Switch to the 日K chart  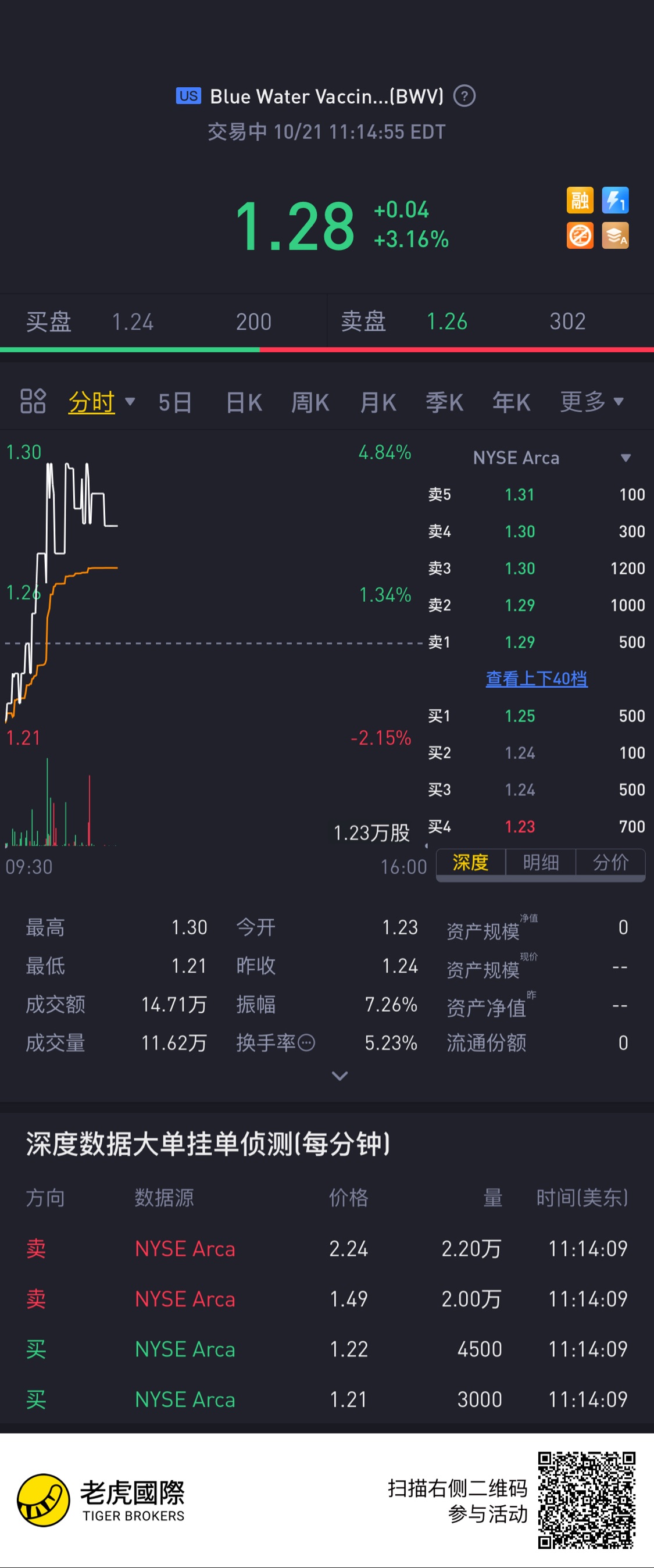(244, 402)
